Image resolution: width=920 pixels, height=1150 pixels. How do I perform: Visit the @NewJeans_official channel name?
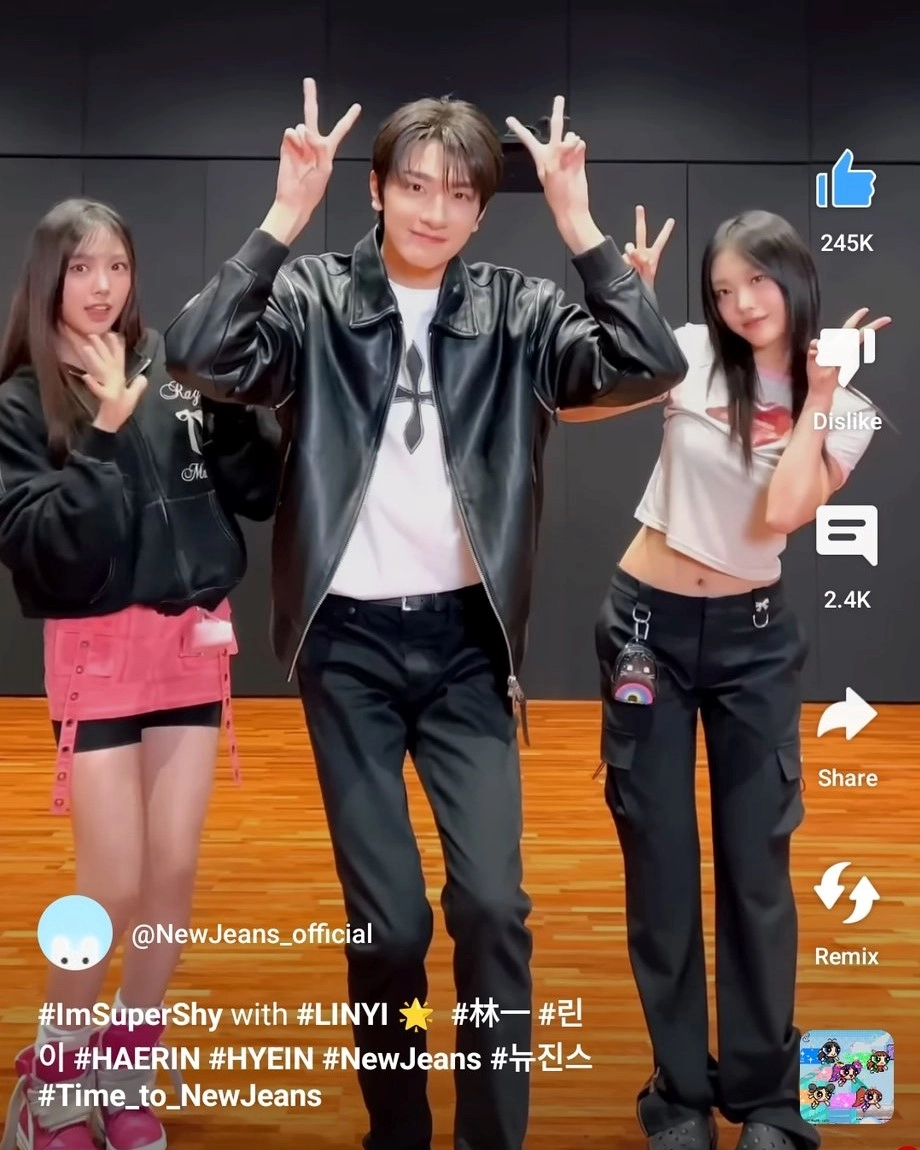tap(252, 934)
